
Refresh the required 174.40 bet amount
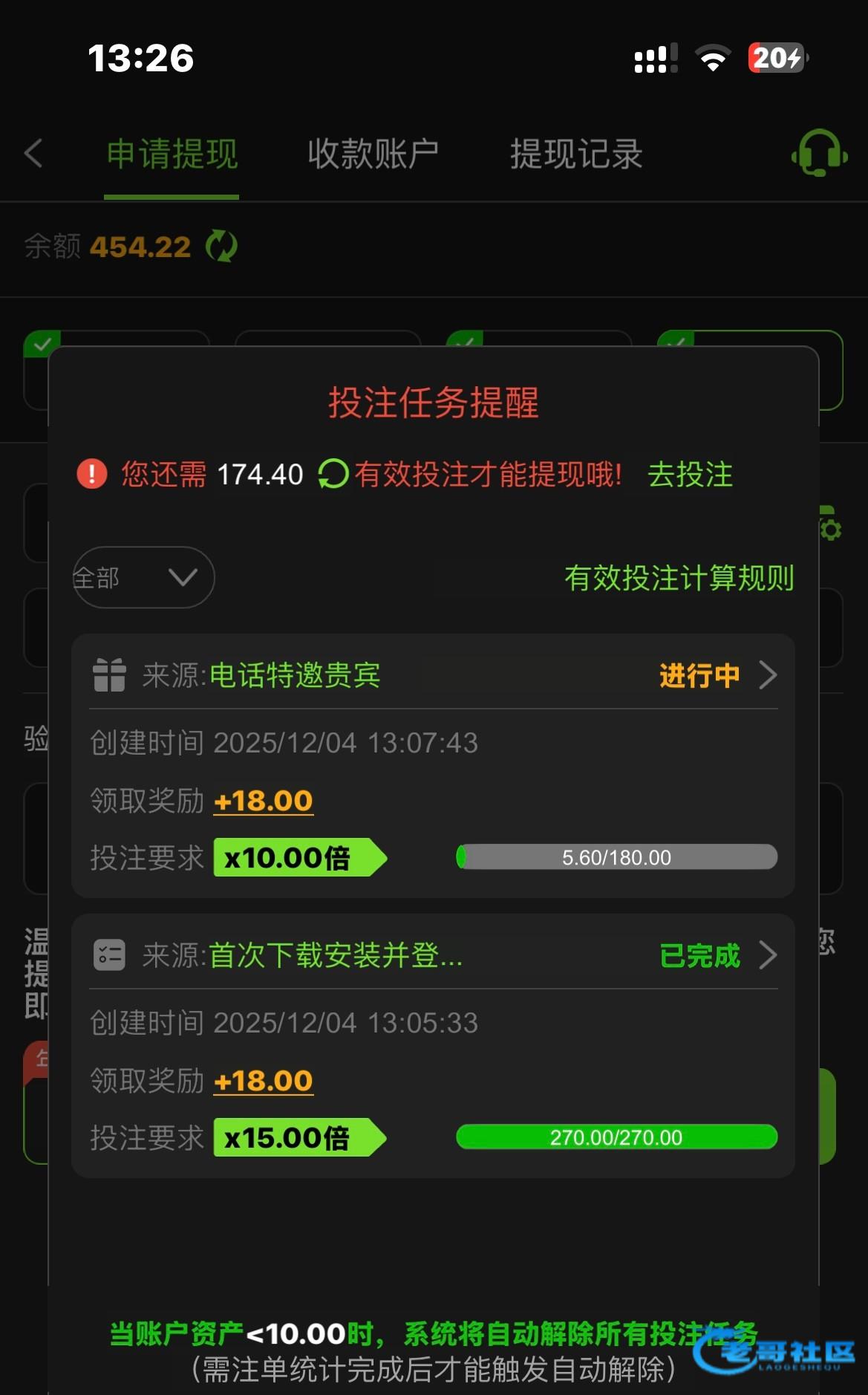[x=333, y=474]
